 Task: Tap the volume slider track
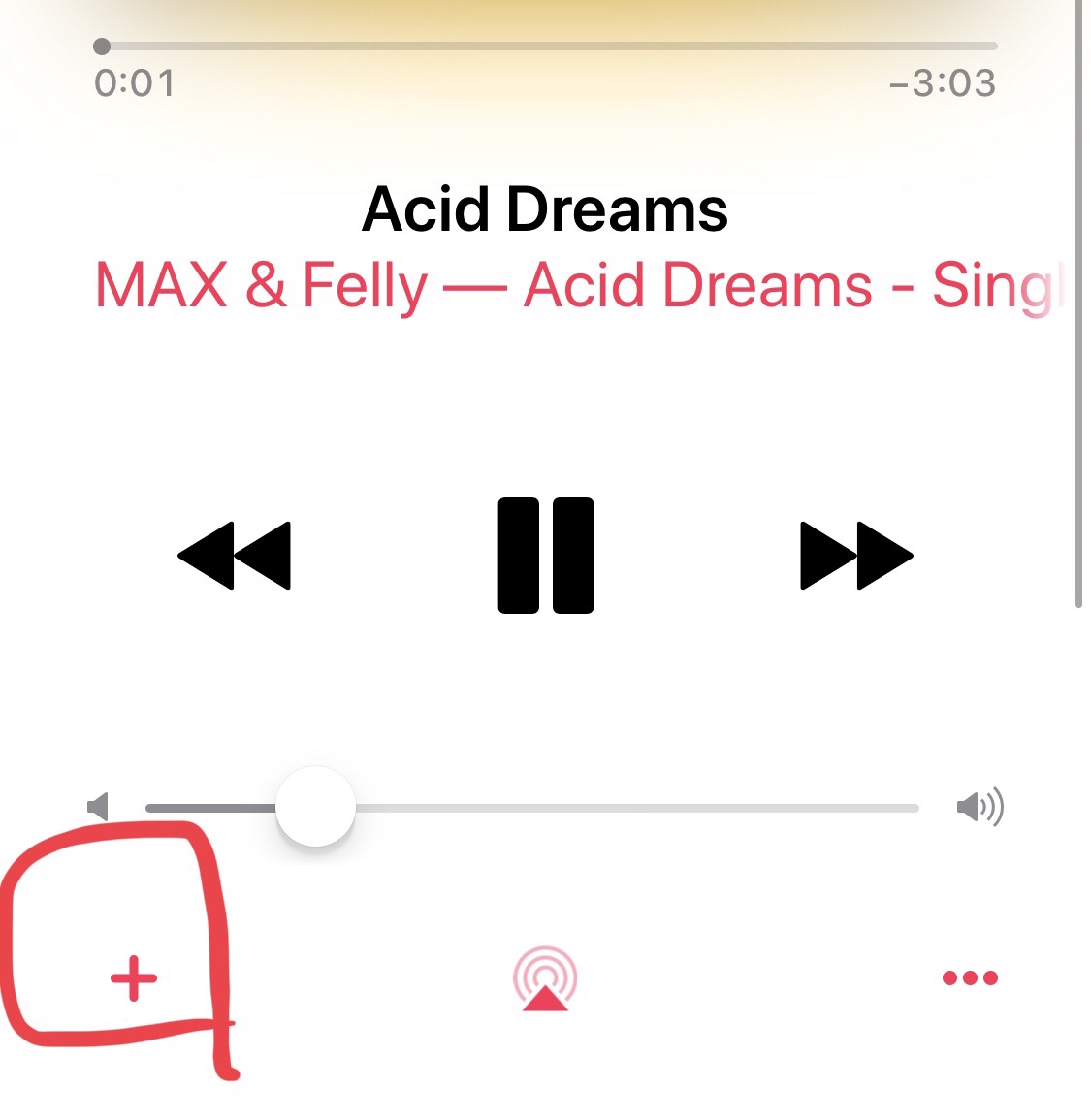pos(630,808)
